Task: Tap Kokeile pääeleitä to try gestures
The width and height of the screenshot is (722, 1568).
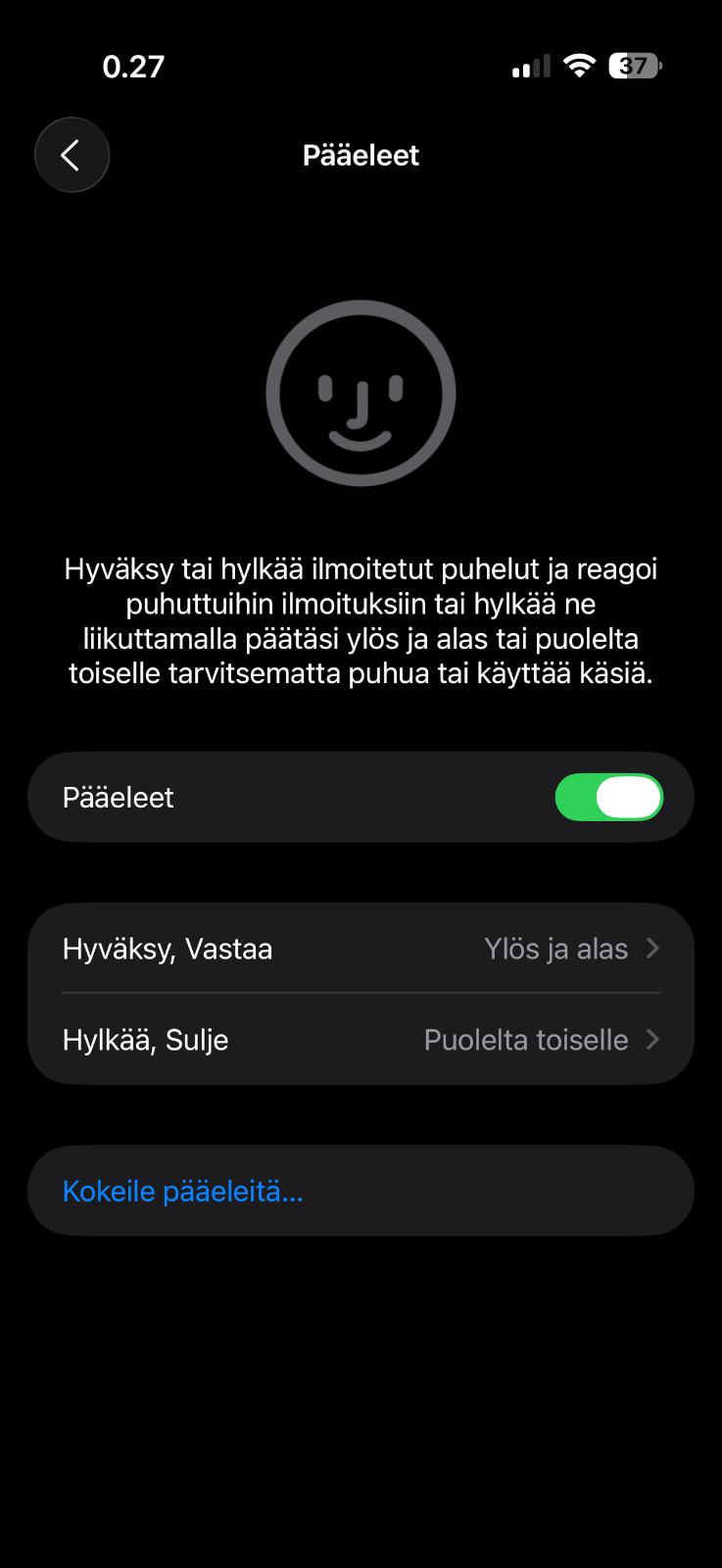Action: click(183, 1191)
